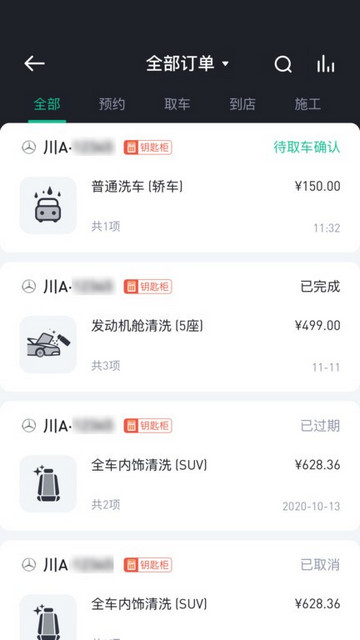Expand the 全部订单 dropdown
Viewport: 360px width, 640px height.
click(x=187, y=64)
